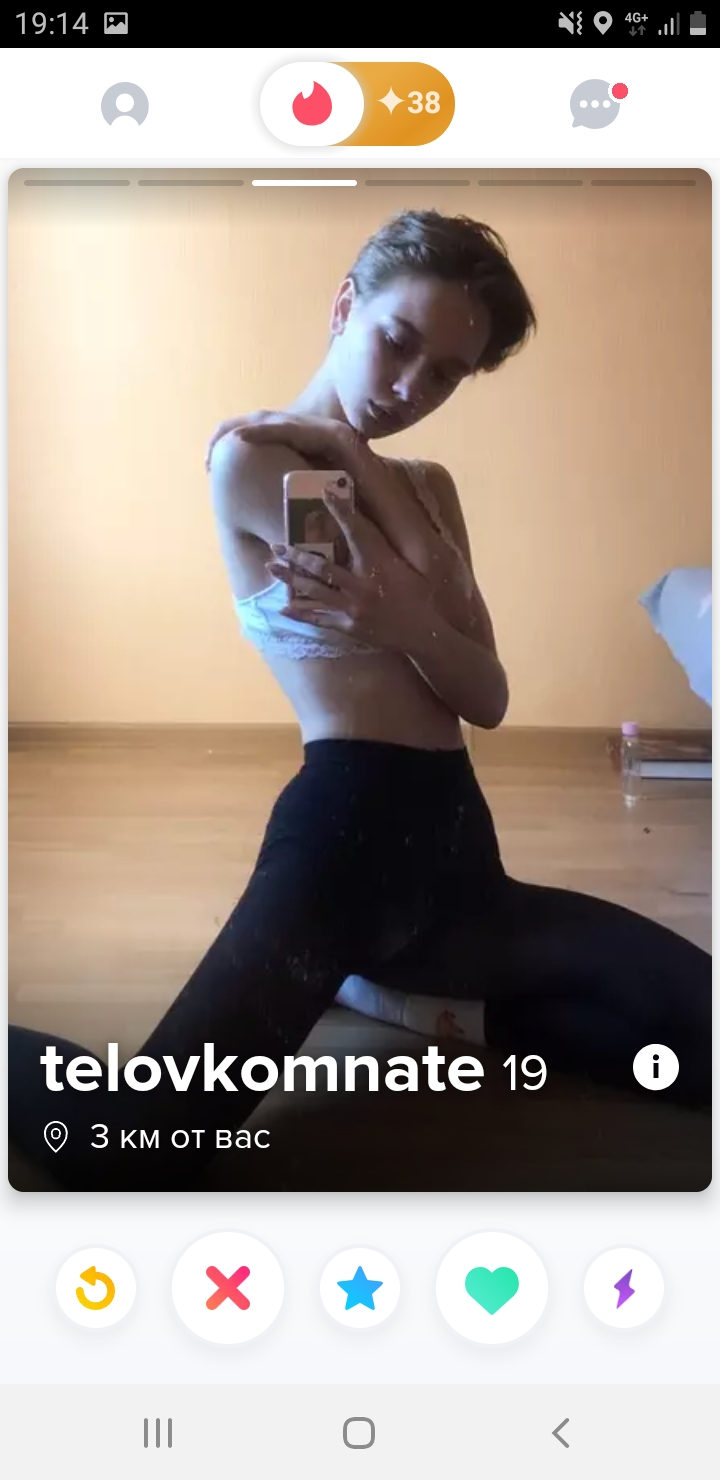720x1480 pixels.
Task: Activate the purple lightning Boost
Action: [624, 1288]
